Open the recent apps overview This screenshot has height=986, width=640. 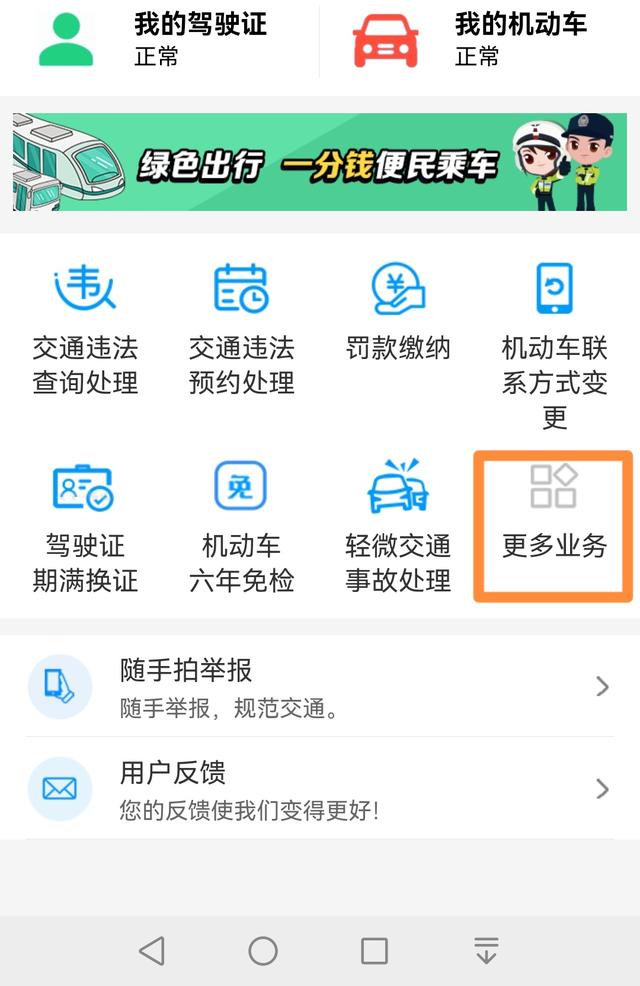[374, 951]
